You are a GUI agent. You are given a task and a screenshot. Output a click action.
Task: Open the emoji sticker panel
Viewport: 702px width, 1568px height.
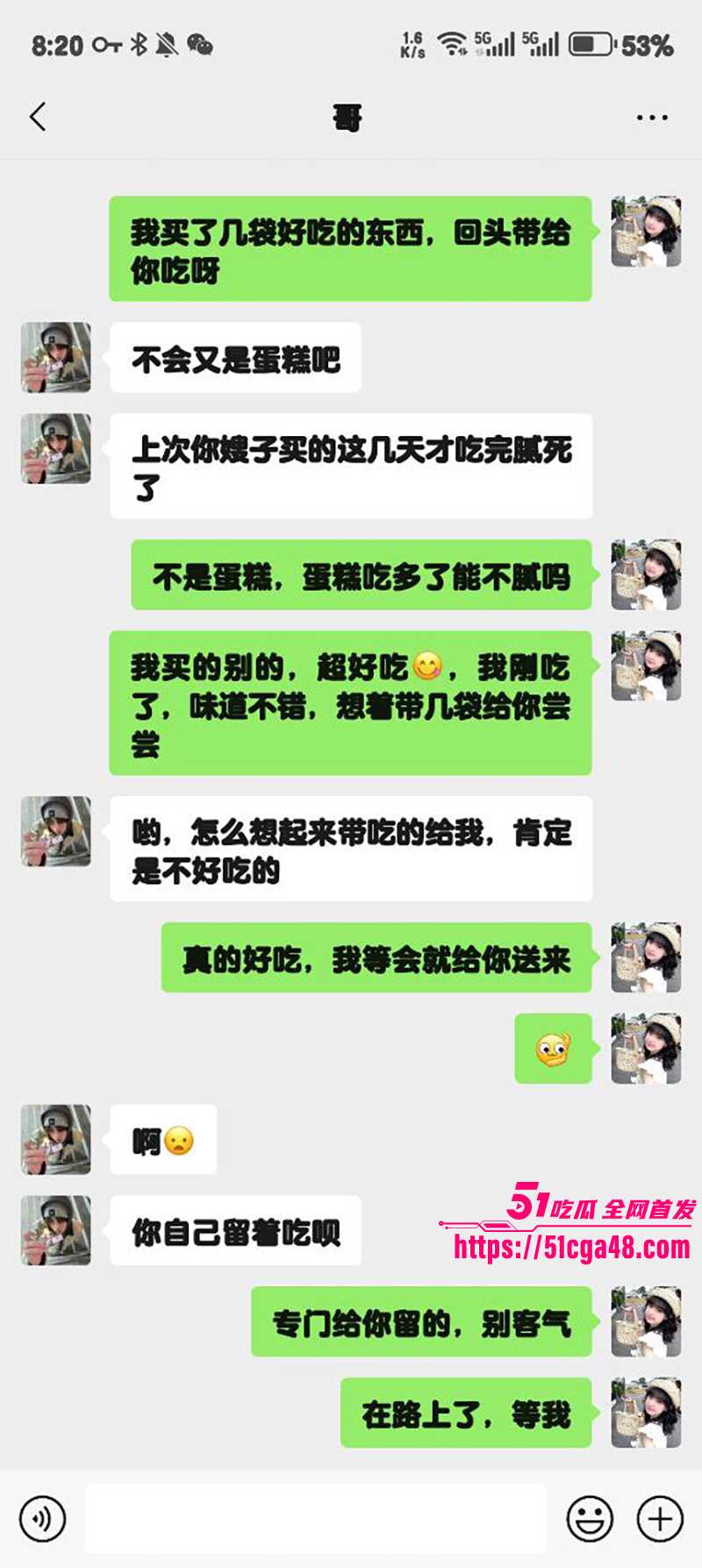(590, 1518)
